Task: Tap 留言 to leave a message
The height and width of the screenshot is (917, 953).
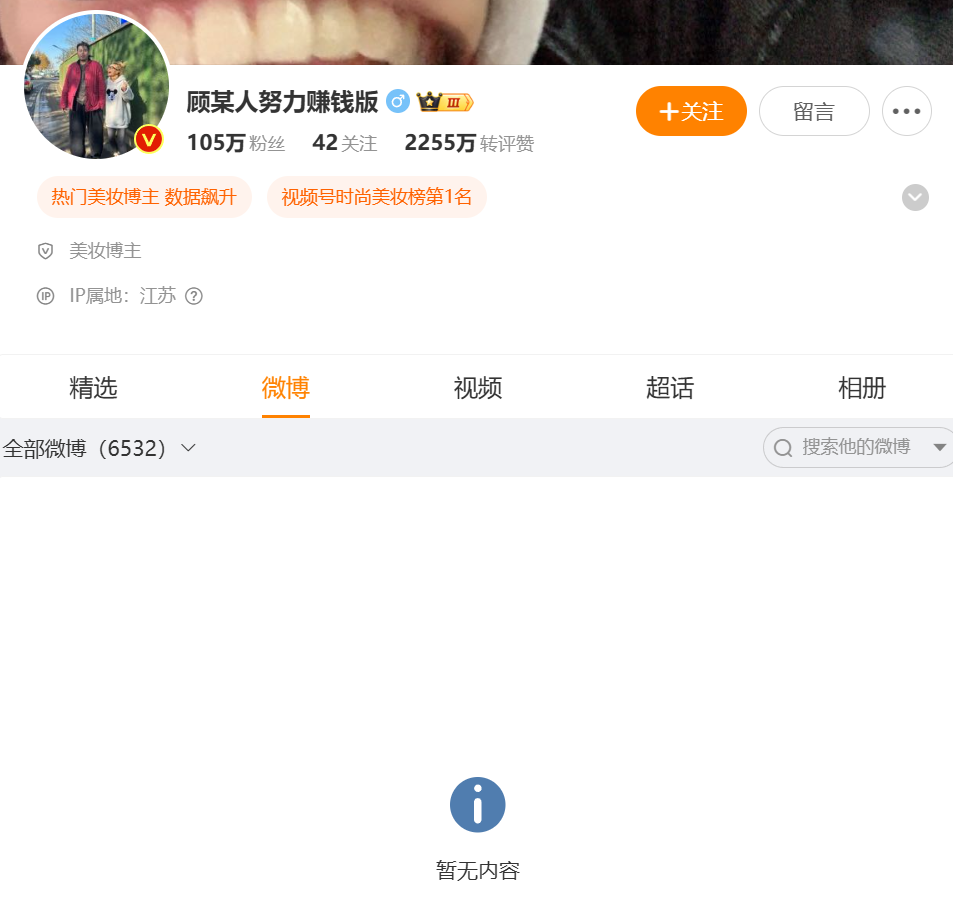Action: point(814,111)
